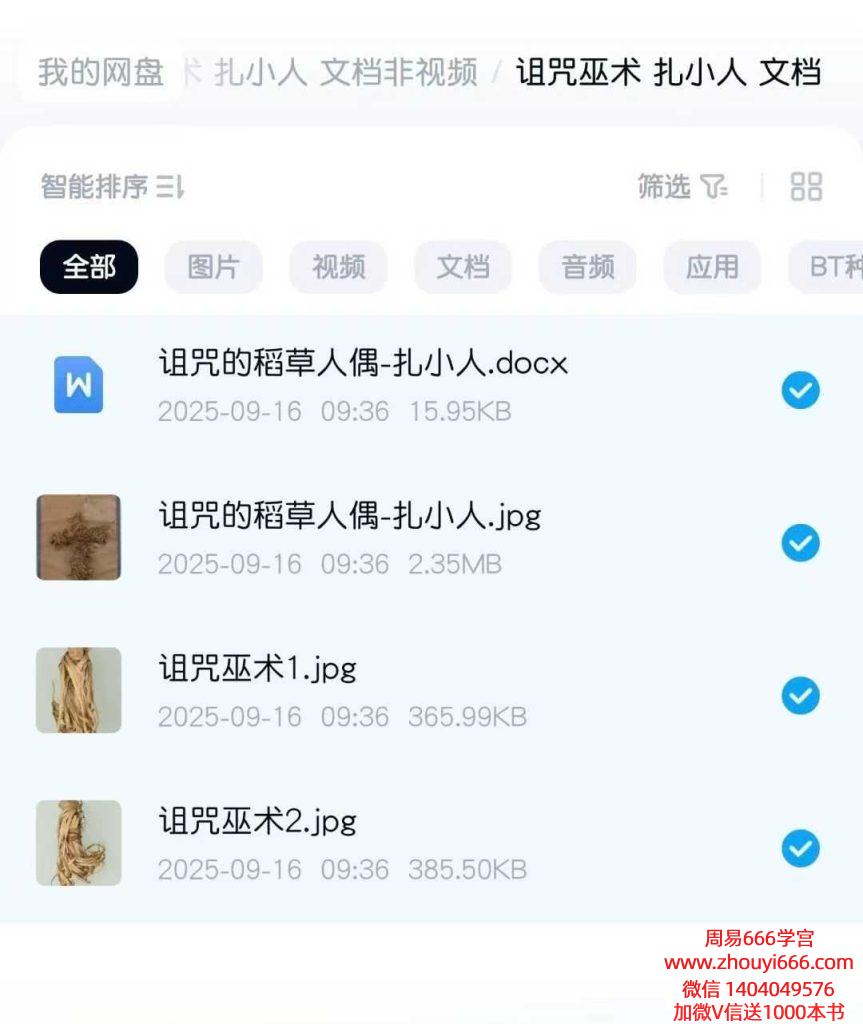Open the image 诅咒巫术1.jpg
This screenshot has height=1024, width=863.
coord(257,668)
